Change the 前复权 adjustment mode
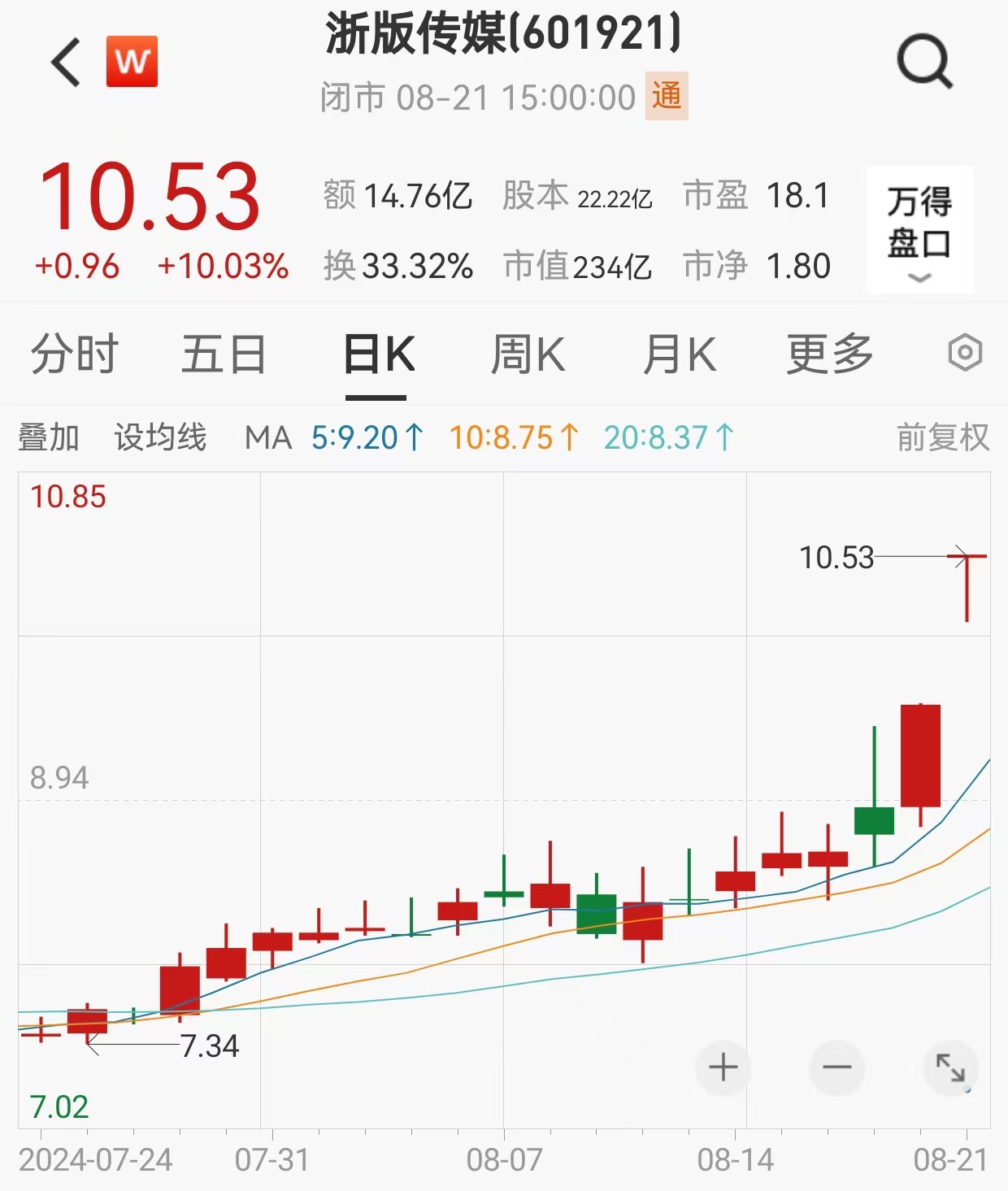The height and width of the screenshot is (1191, 1008). click(943, 437)
